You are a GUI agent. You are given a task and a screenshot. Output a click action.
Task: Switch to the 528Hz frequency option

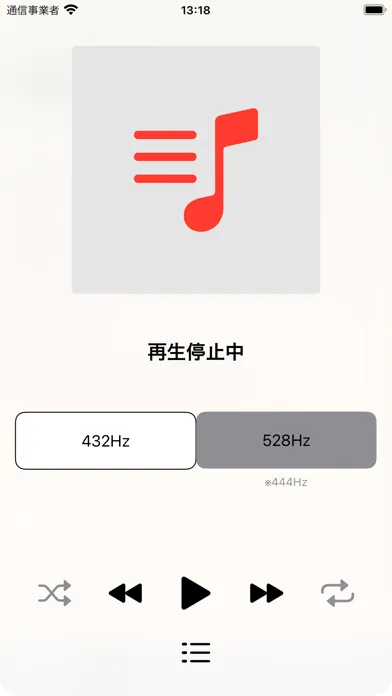tap(286, 440)
